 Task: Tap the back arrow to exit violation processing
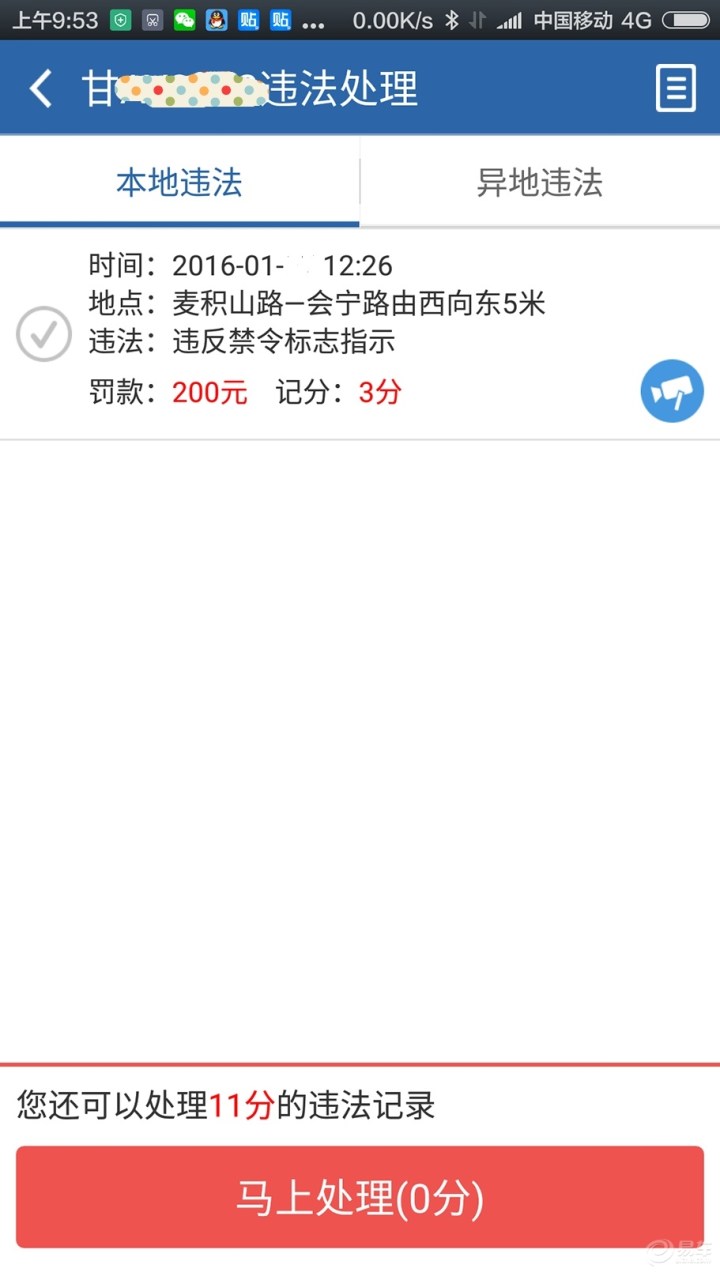[40, 88]
